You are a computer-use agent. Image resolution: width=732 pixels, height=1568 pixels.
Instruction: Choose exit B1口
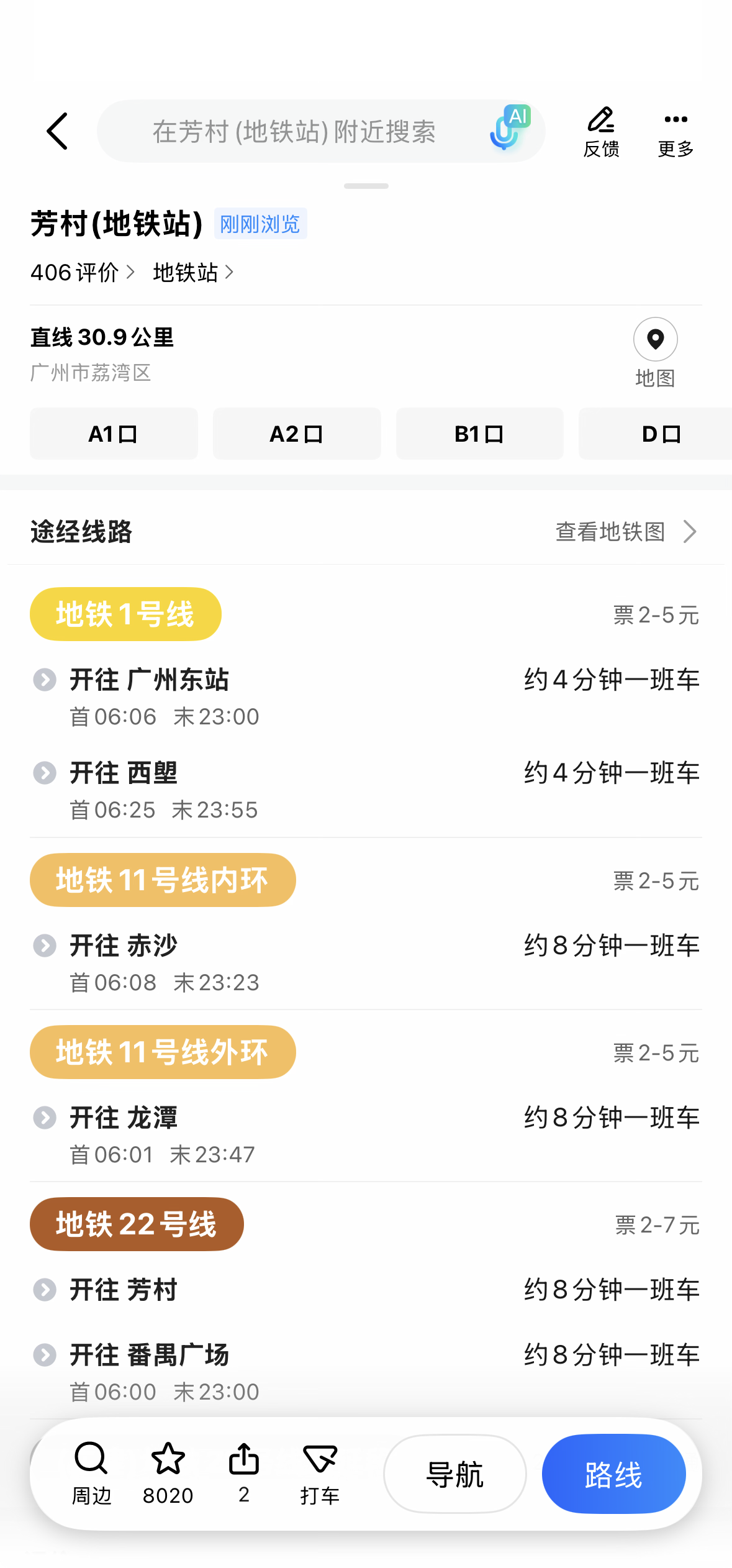click(x=479, y=434)
